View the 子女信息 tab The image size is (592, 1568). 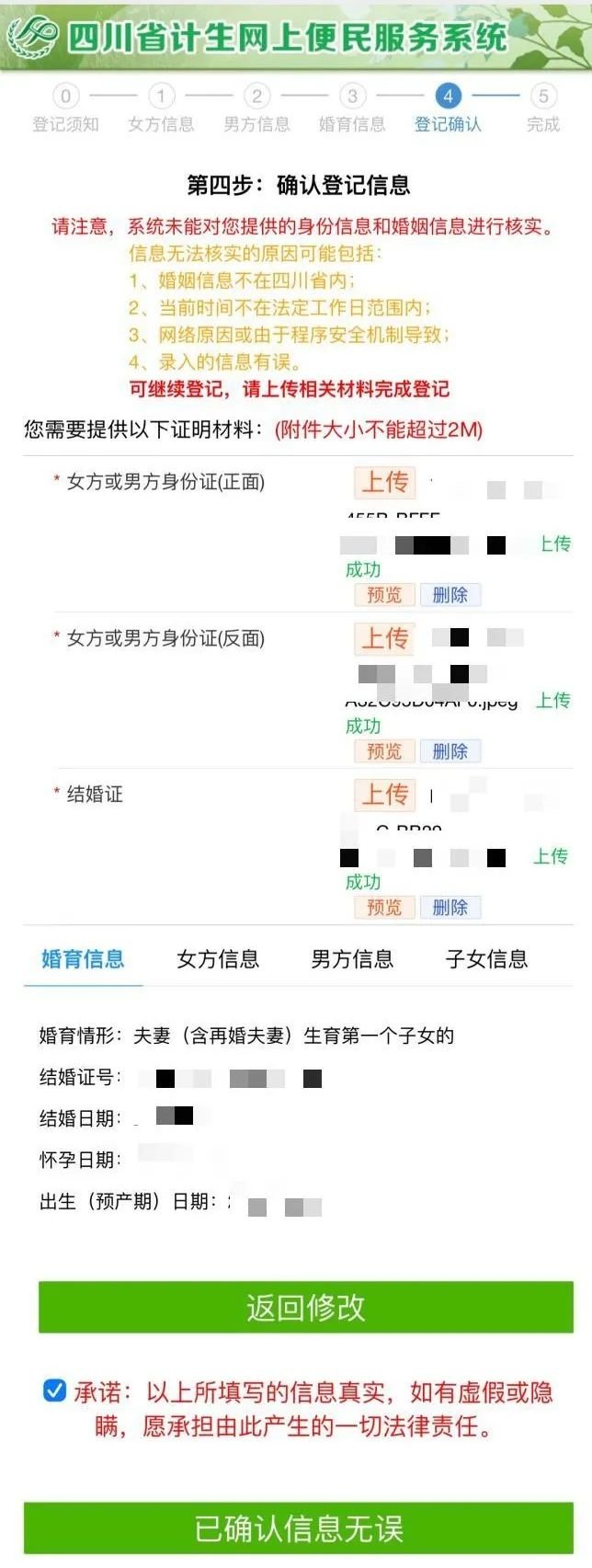coord(486,959)
